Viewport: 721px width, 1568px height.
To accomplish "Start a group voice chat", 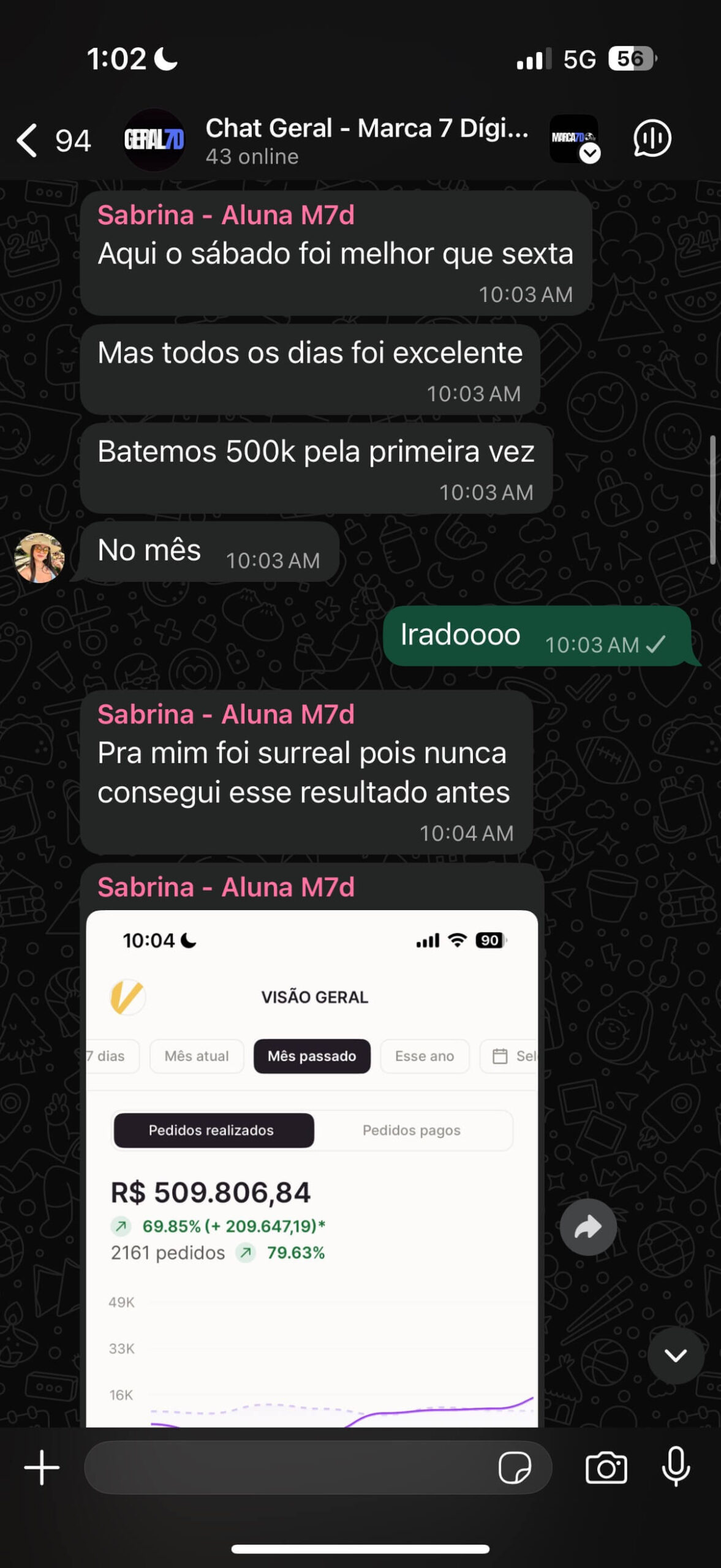I will pos(652,139).
